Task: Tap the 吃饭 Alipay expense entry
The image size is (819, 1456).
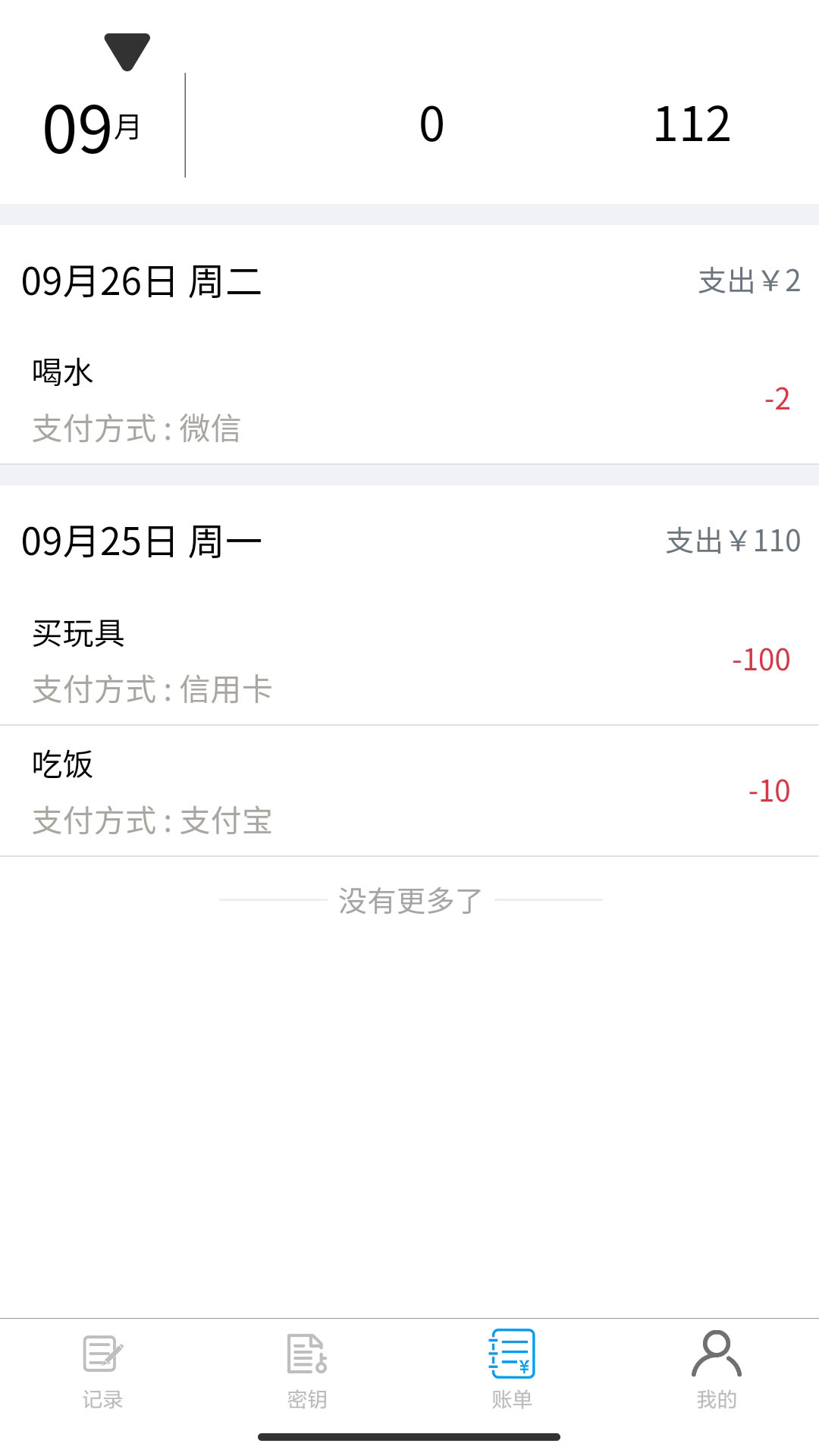Action: pos(409,791)
